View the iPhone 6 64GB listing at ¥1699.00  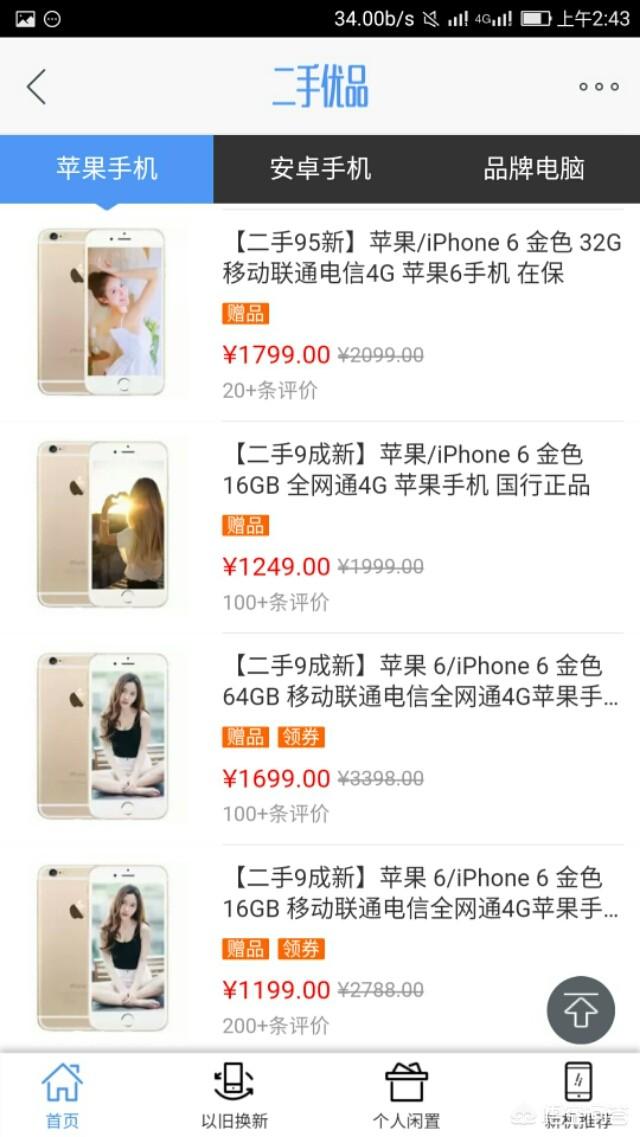pos(420,682)
